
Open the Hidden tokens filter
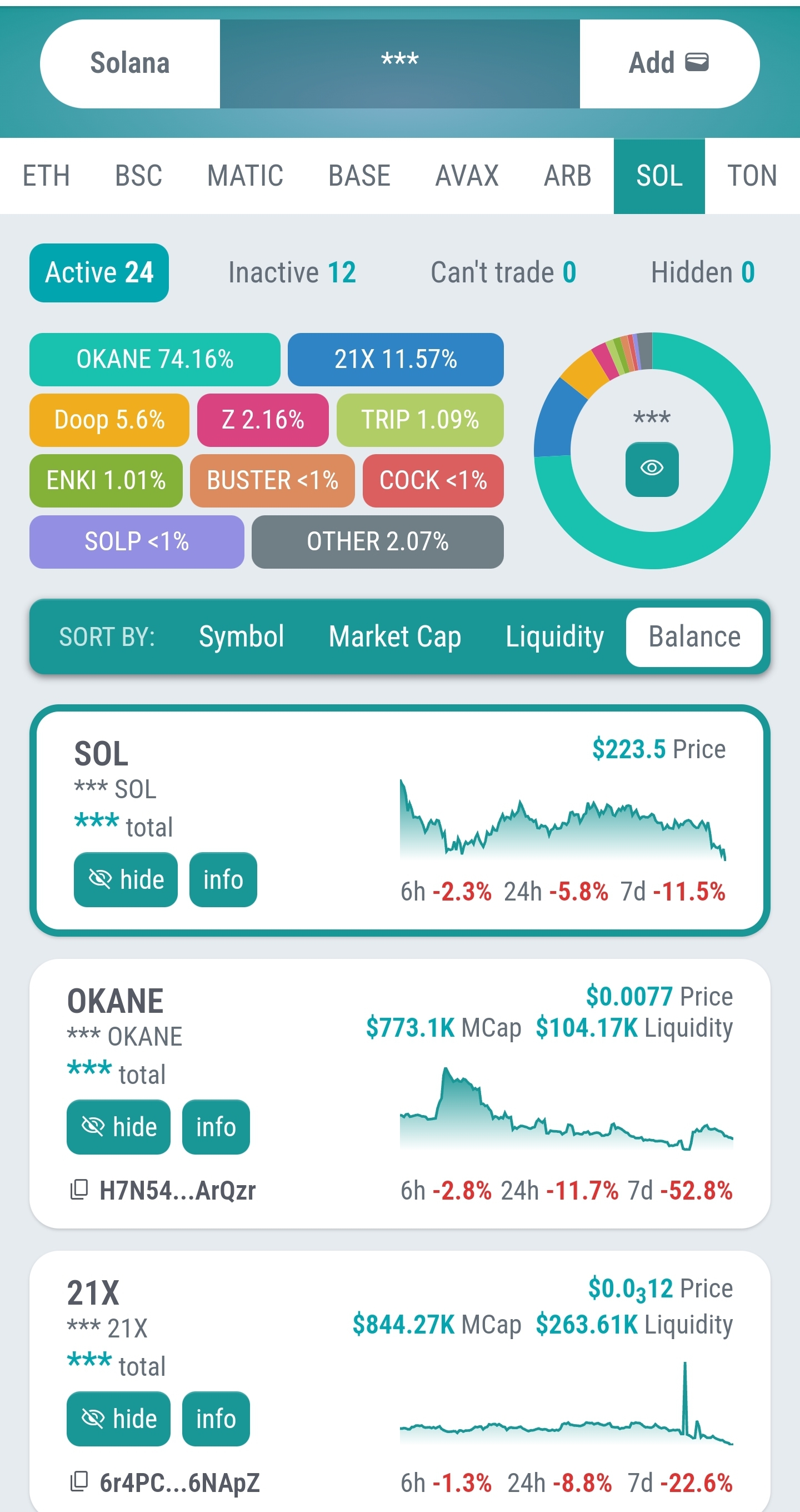click(x=702, y=272)
